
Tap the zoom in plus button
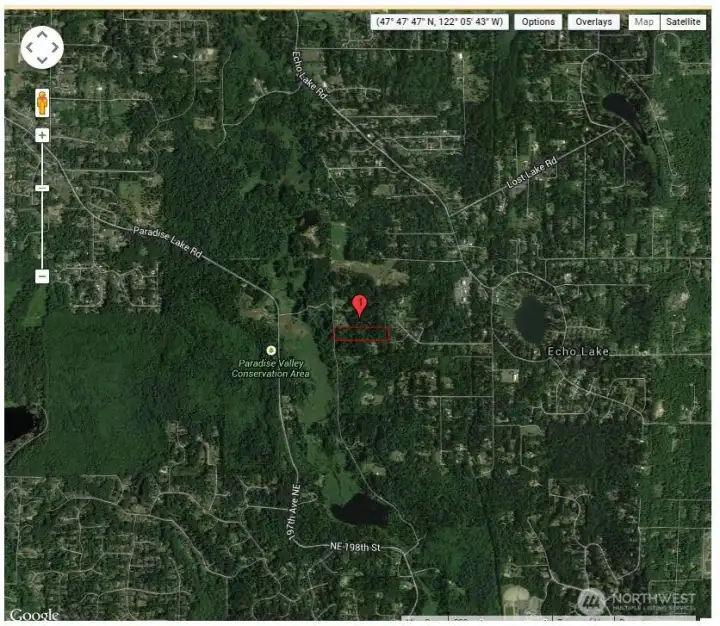pos(42,135)
